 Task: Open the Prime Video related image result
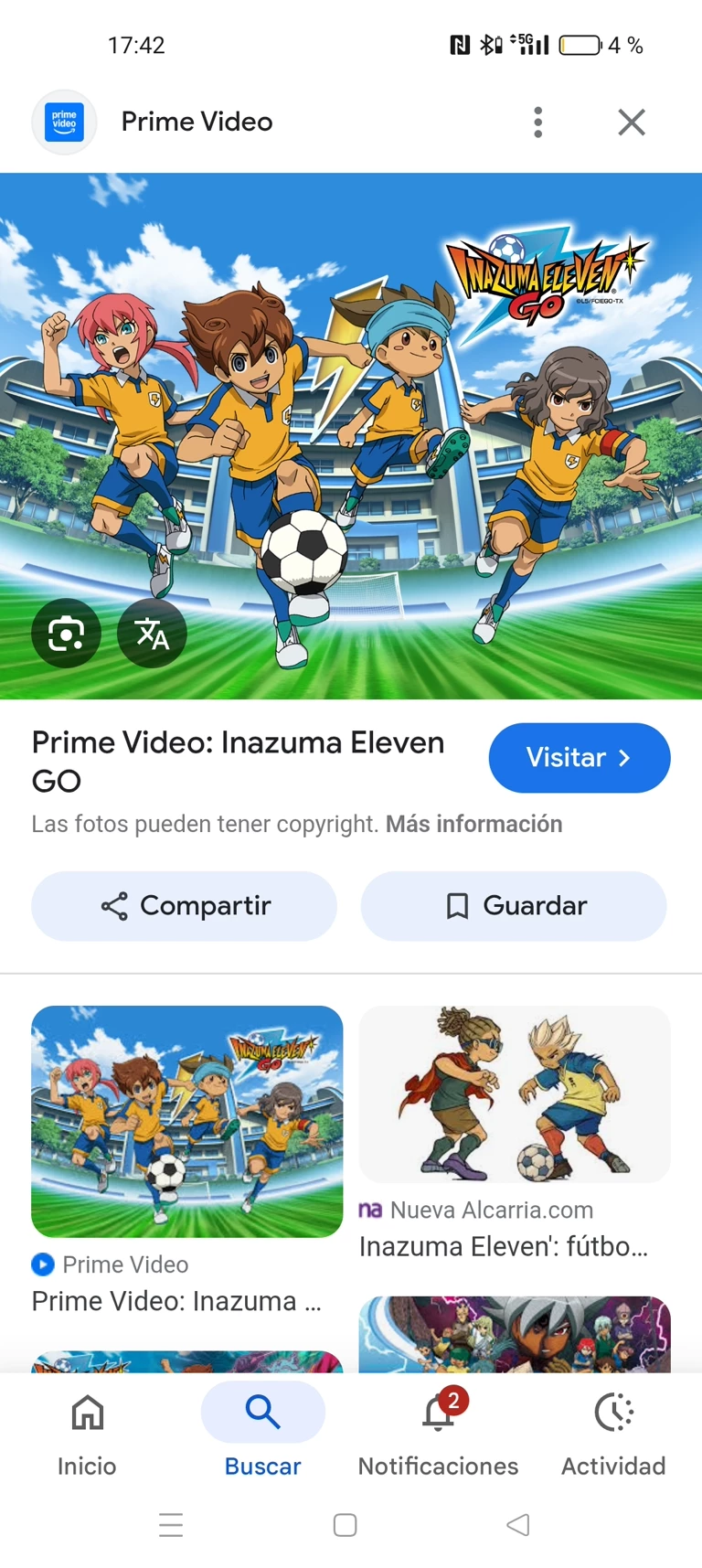186,1122
